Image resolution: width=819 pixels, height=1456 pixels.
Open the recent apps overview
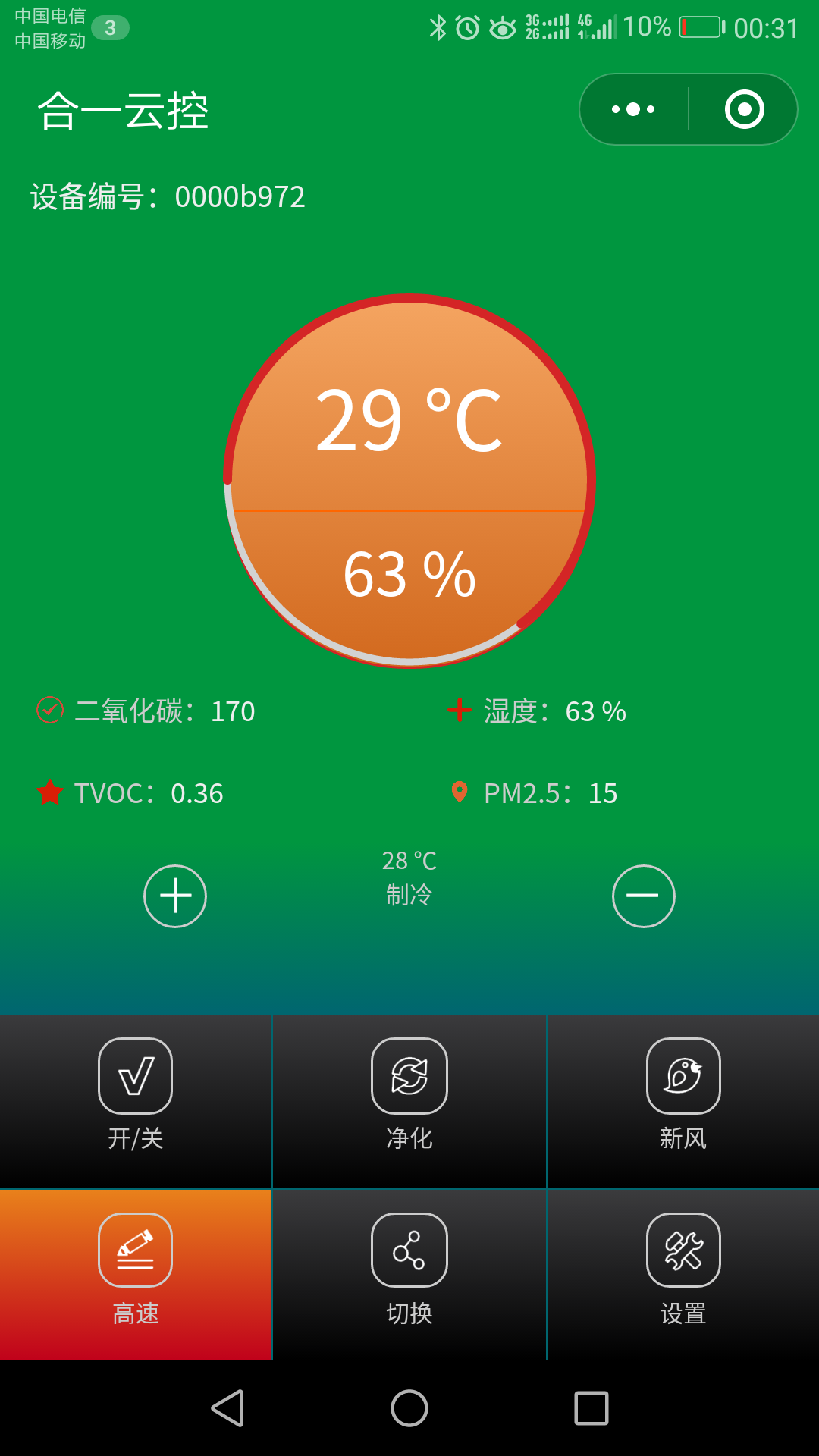[591, 1408]
